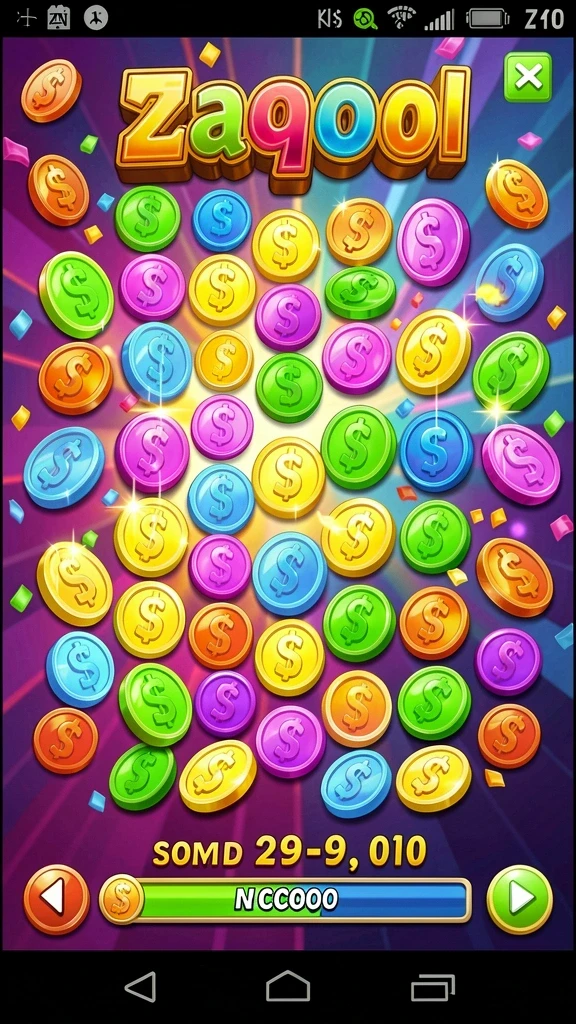This screenshot has width=576, height=1024.
Task: Go back with the system back button
Action: 140,986
